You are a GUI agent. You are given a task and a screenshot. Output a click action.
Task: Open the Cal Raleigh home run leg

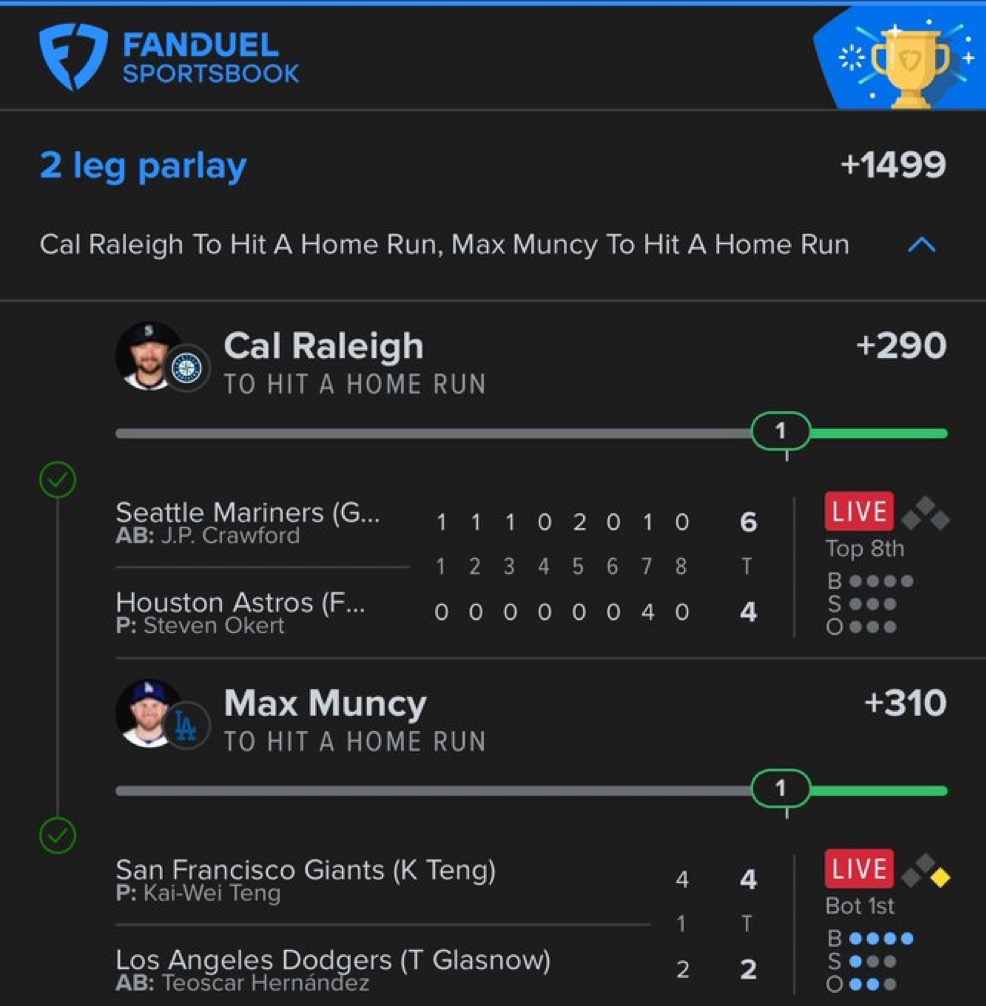(x=323, y=347)
